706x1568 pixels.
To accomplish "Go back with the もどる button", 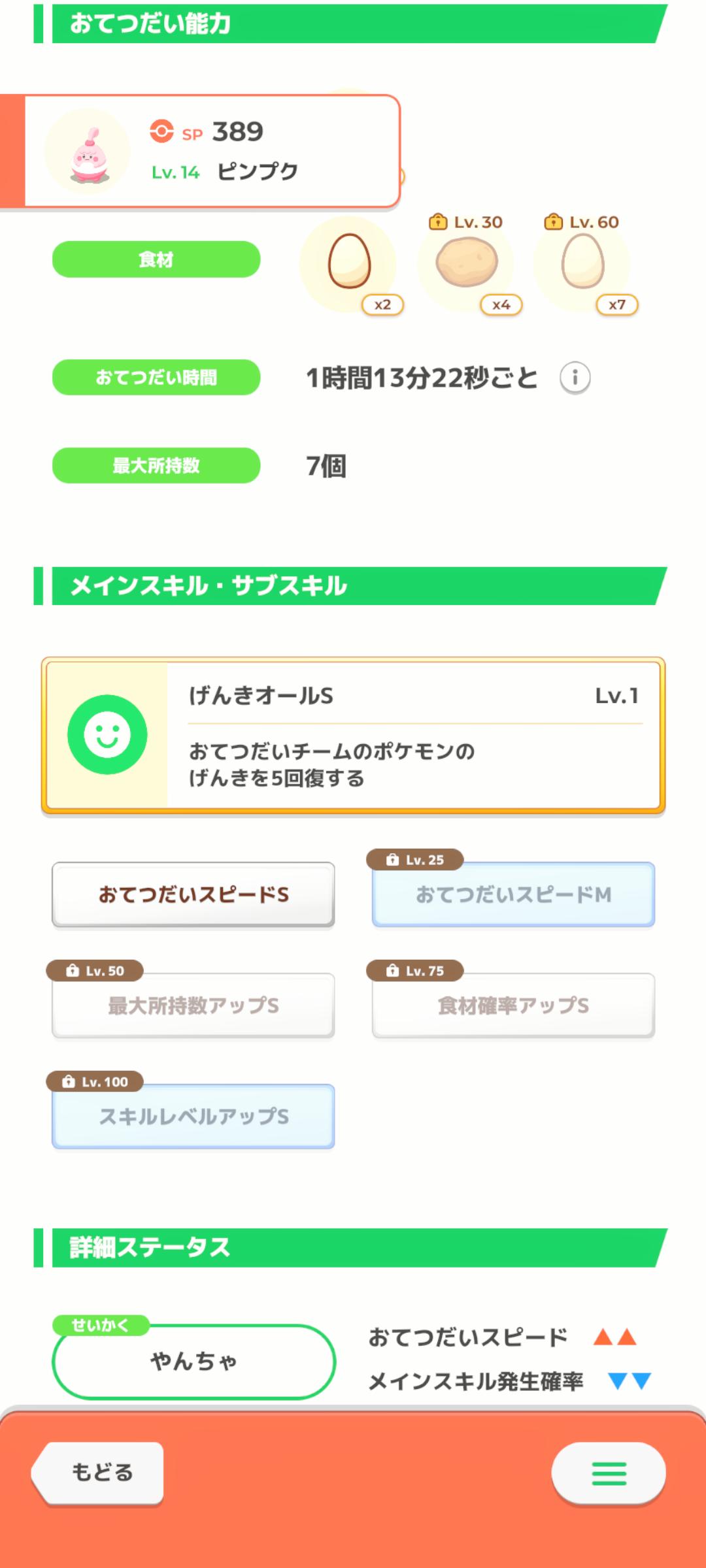I will [98, 1473].
